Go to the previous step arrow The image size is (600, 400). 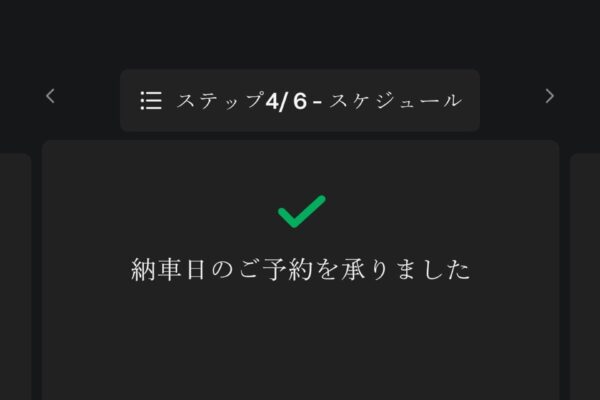pos(50,97)
